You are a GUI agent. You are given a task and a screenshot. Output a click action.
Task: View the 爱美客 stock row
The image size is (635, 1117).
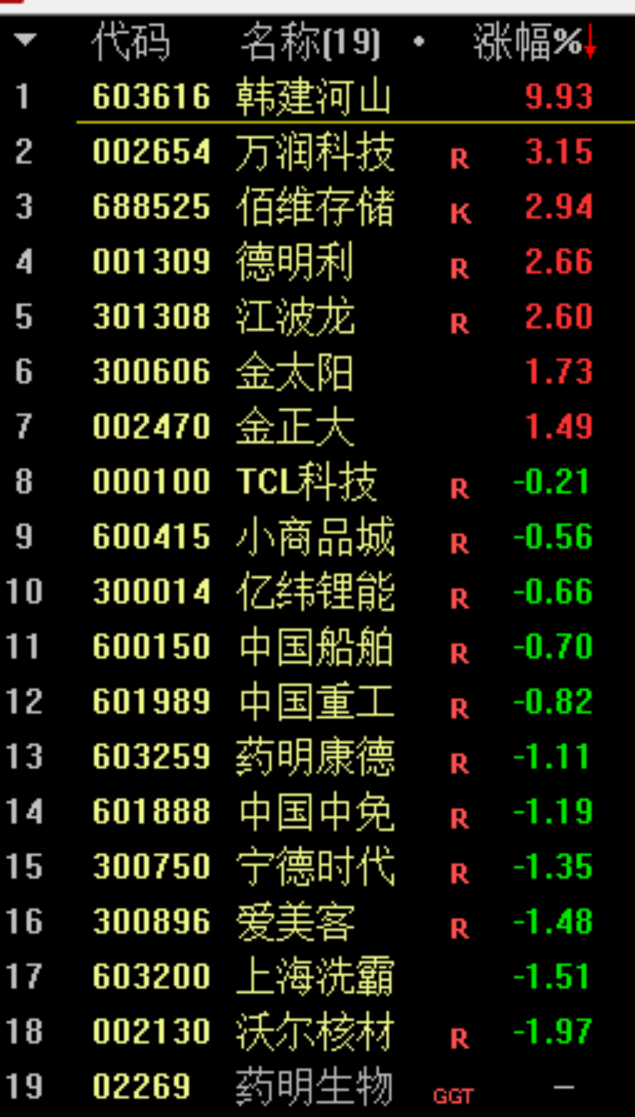295,922
